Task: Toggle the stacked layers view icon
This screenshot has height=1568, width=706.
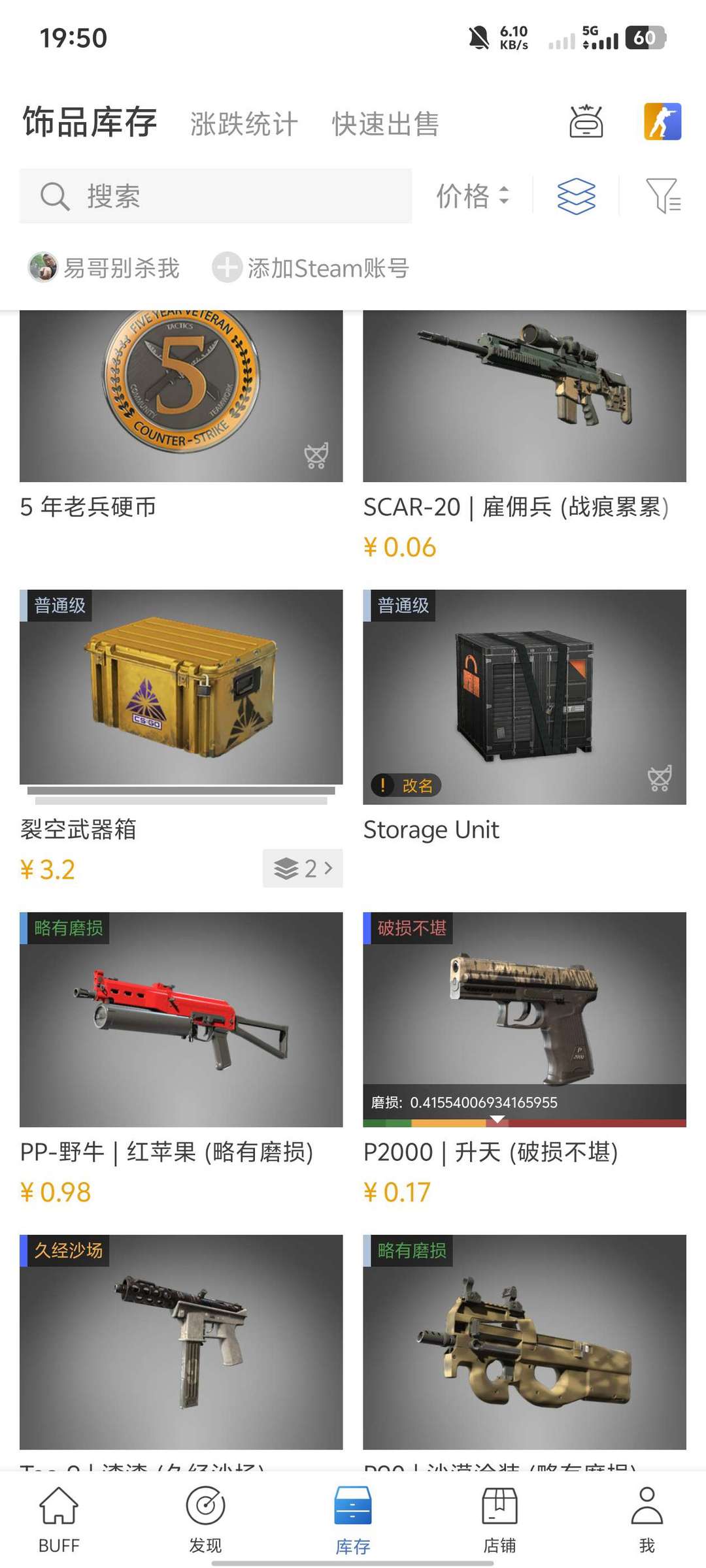Action: tap(576, 196)
